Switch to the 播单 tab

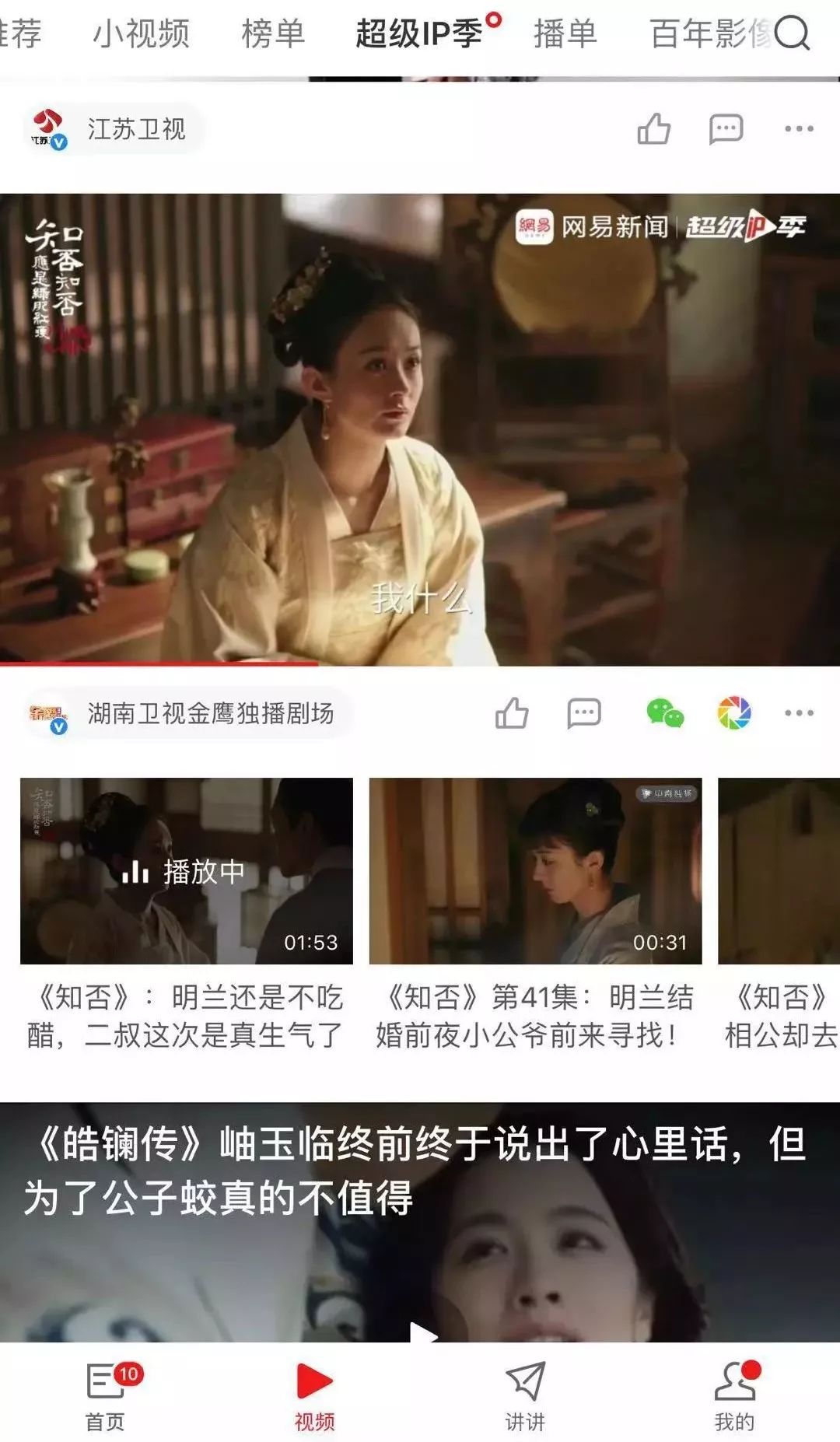(x=565, y=33)
